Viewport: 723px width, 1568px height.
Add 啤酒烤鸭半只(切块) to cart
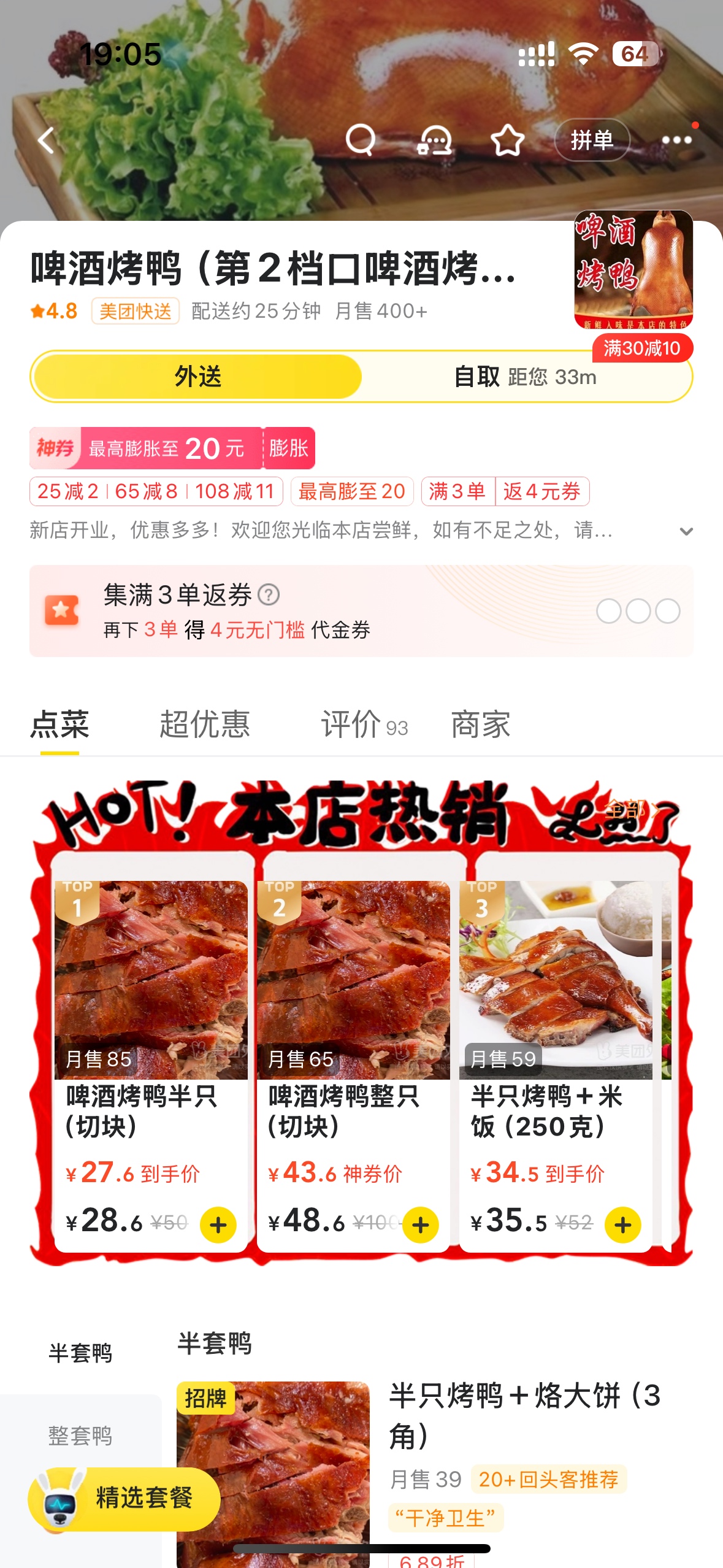[218, 1225]
